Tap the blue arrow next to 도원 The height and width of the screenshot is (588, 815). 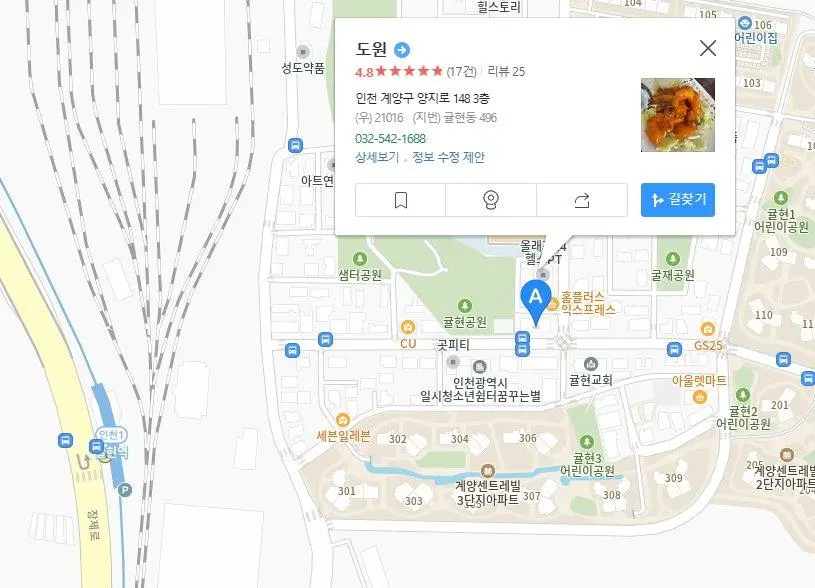[x=402, y=50]
